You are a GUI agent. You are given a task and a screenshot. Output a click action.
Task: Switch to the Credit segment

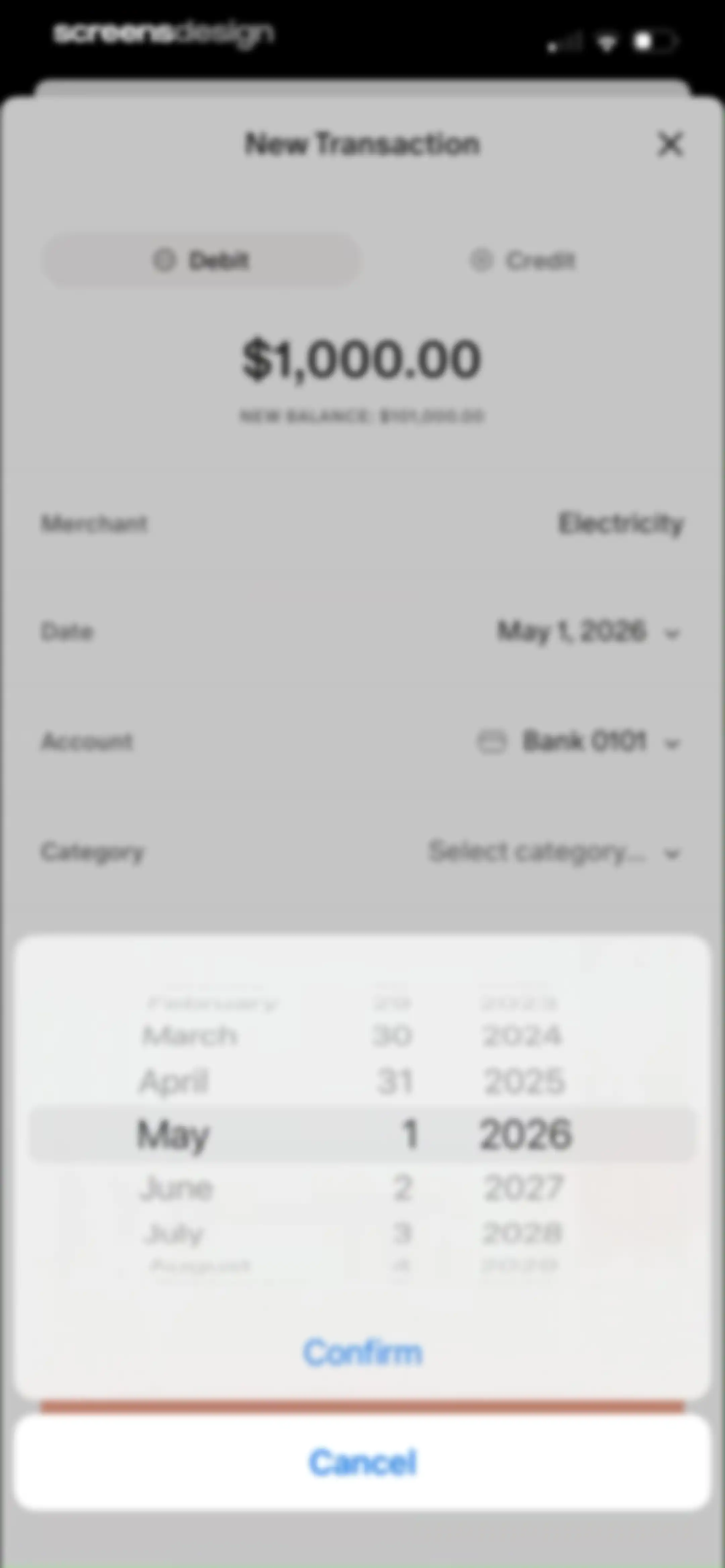[522, 261]
